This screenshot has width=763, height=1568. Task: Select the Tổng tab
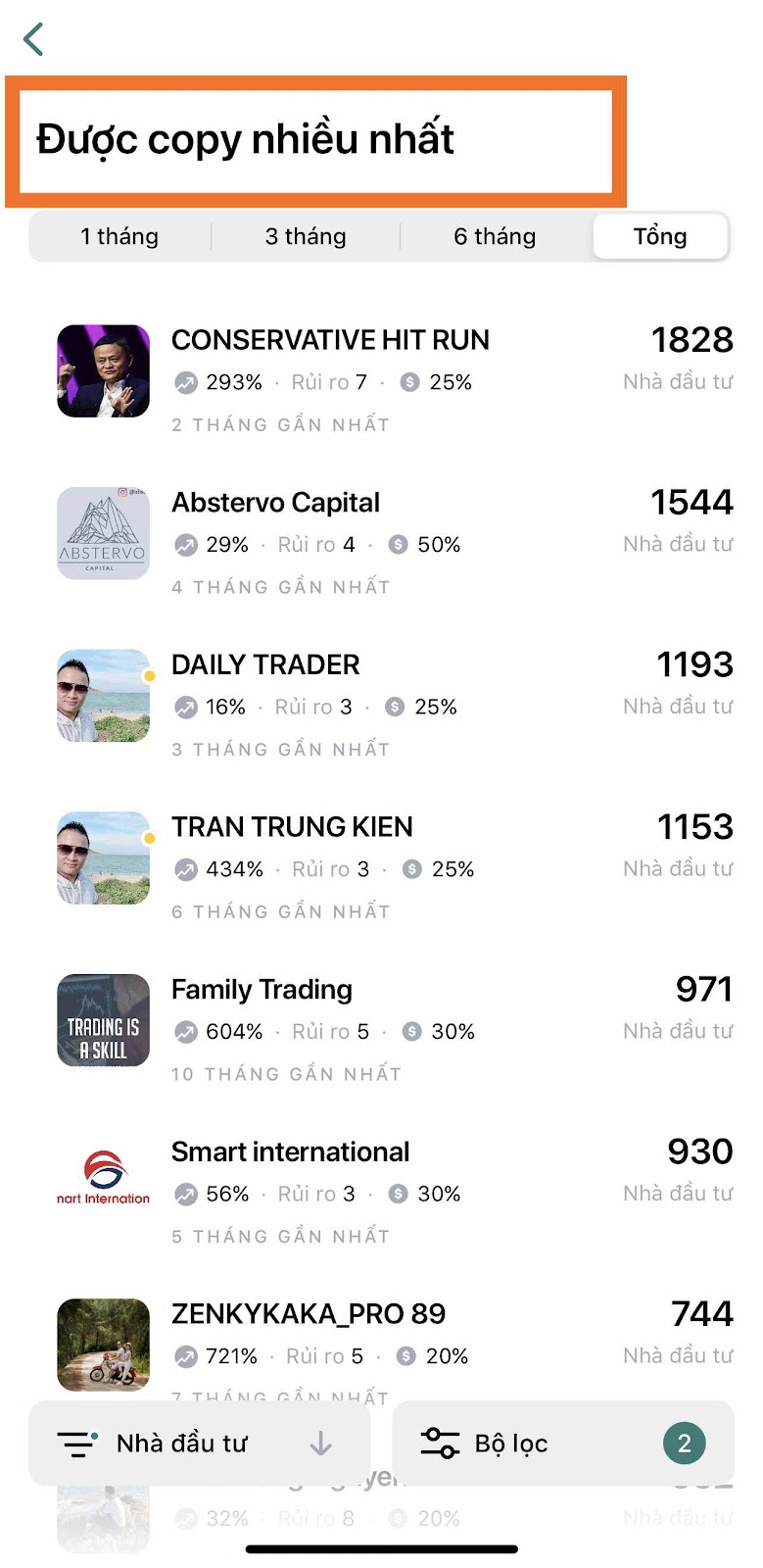[x=660, y=236]
